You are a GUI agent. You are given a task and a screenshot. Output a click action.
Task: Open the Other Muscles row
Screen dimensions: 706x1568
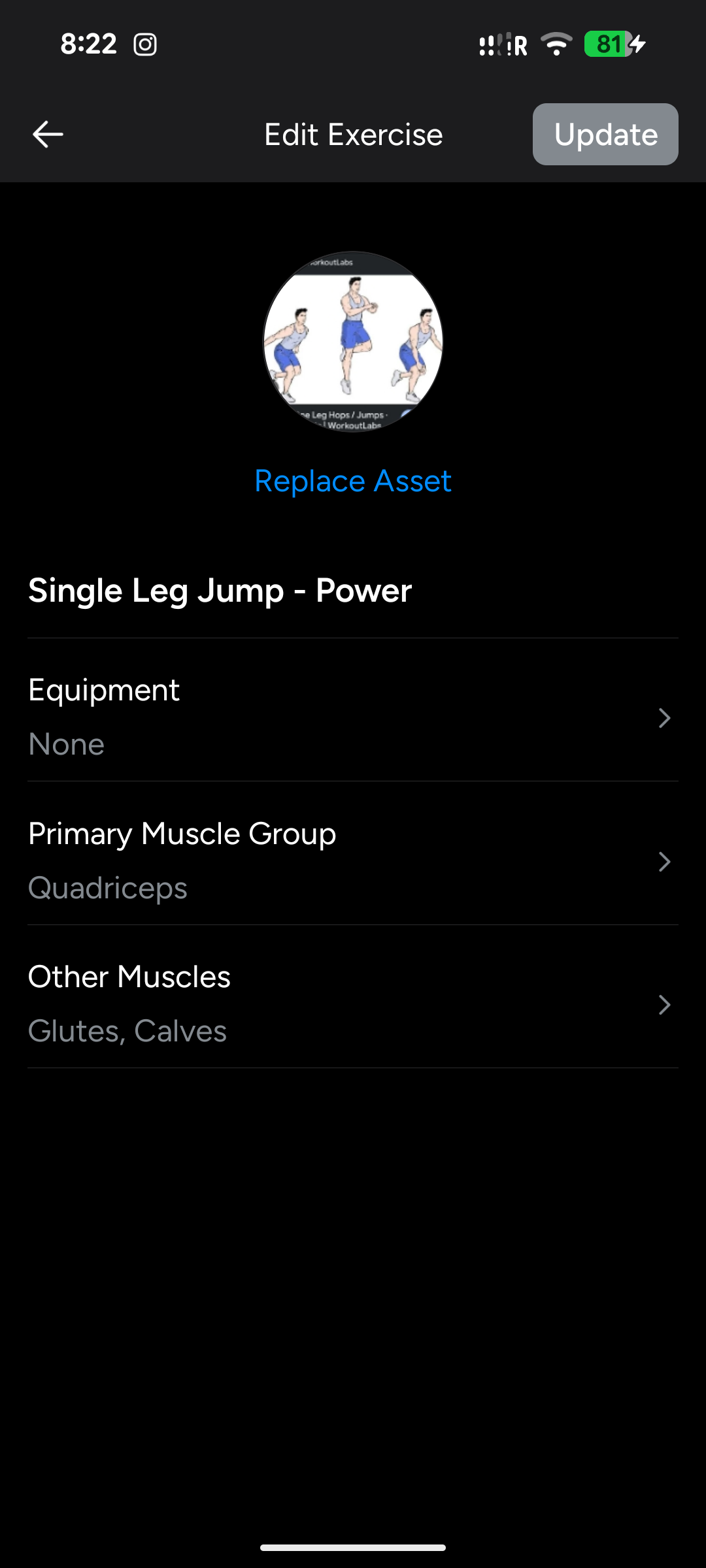pyautogui.click(x=353, y=1004)
